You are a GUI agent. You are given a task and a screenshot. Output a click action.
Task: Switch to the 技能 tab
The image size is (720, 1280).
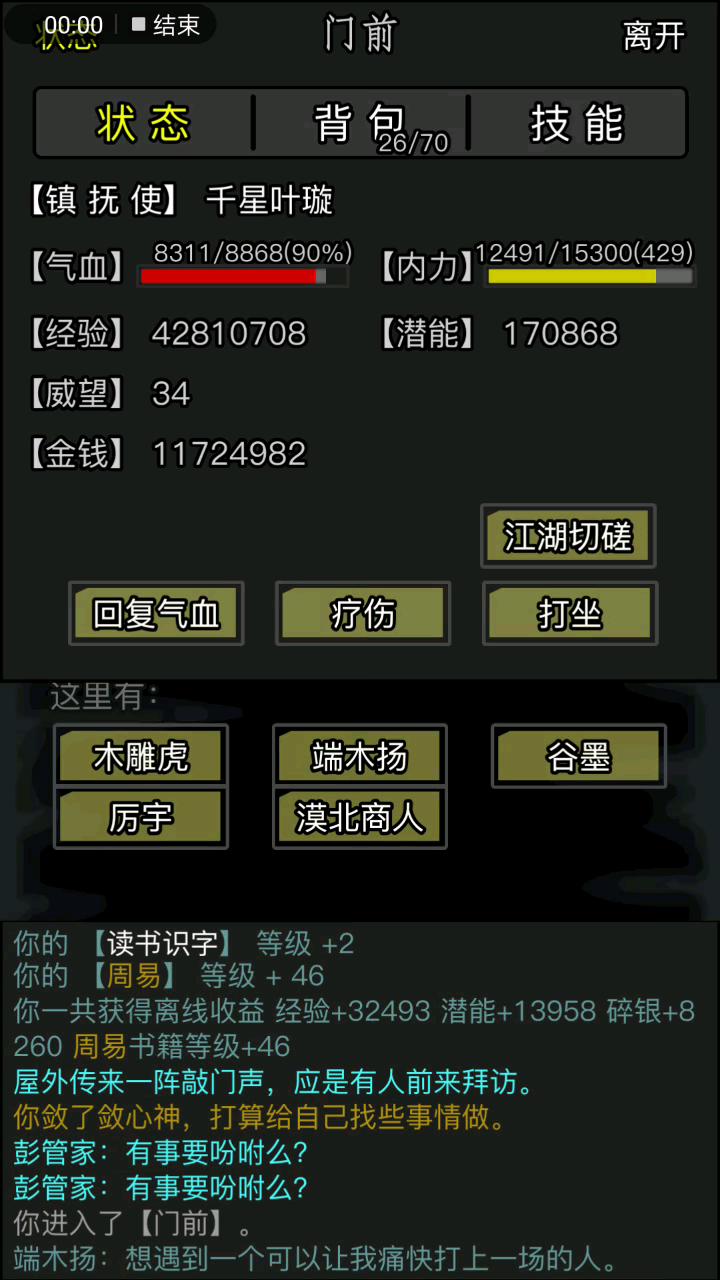(577, 123)
